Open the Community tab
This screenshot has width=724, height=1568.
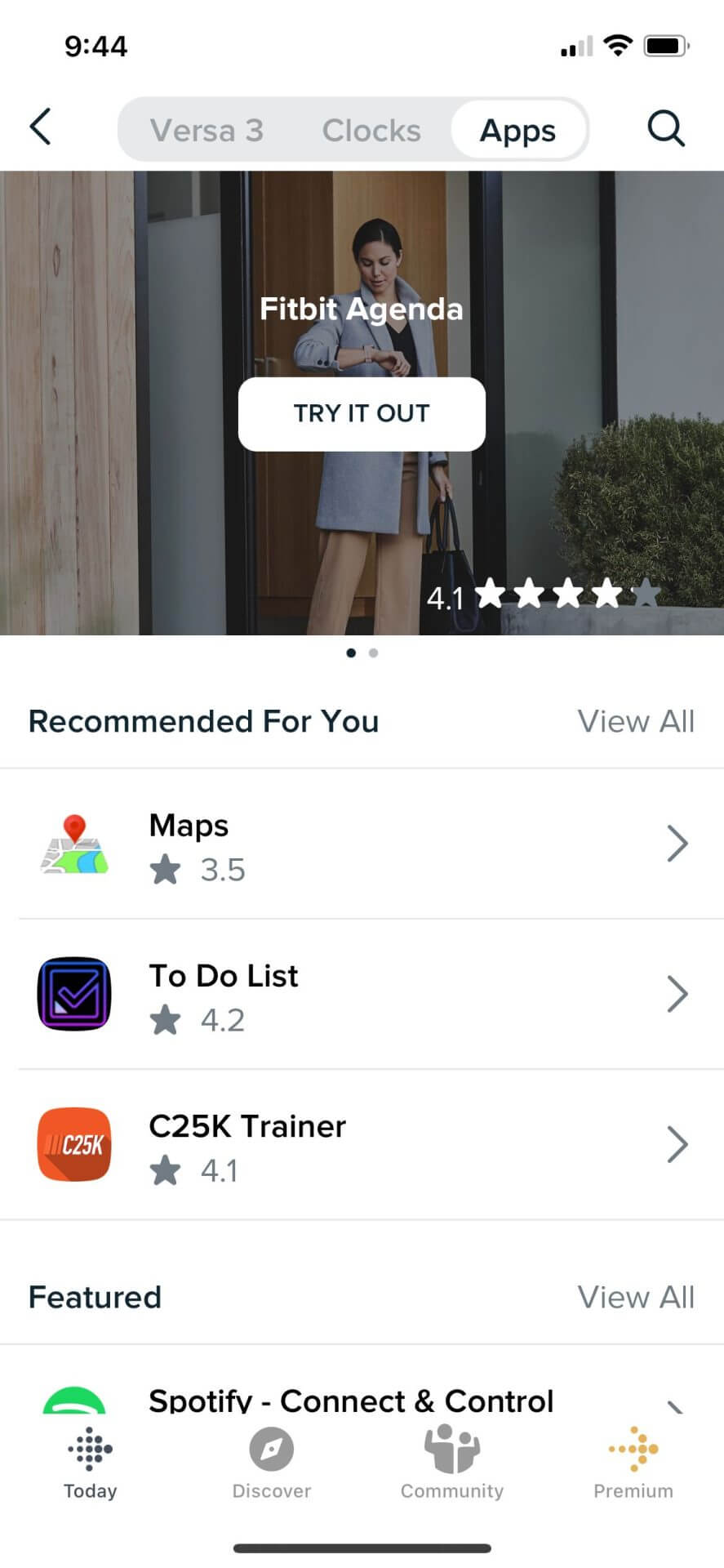pos(452,1463)
